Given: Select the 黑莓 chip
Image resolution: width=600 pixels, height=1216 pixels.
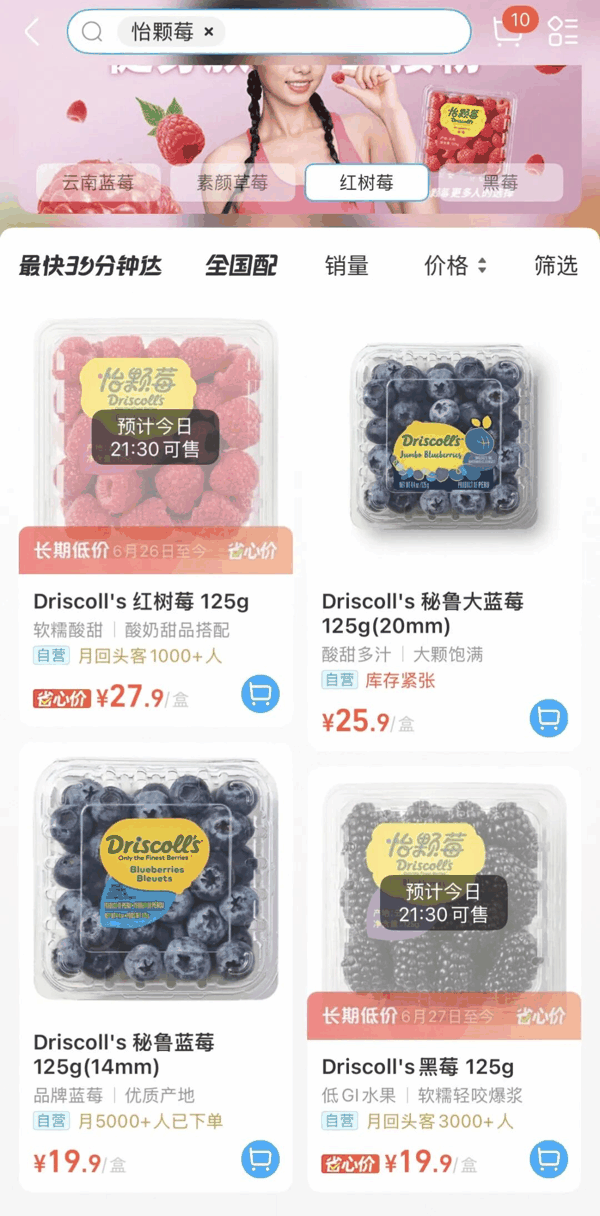Looking at the screenshot, I should [501, 183].
